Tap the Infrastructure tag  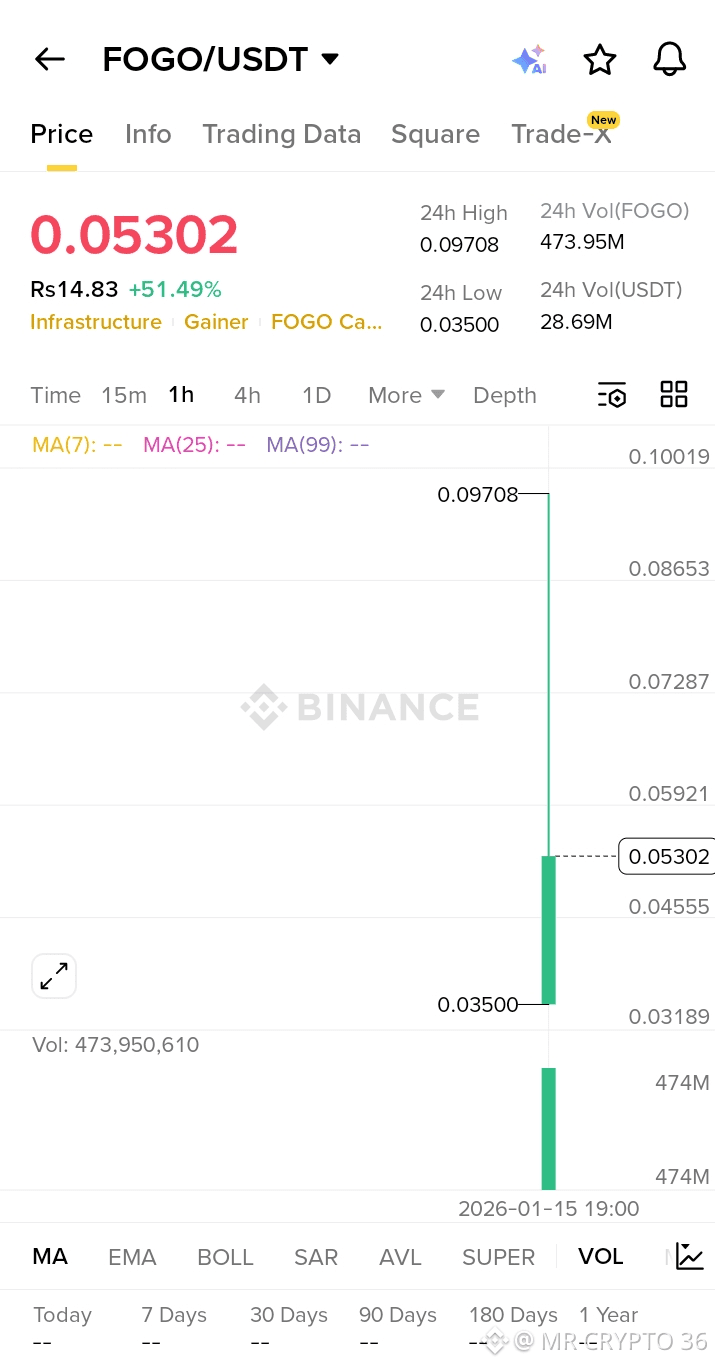coord(96,322)
